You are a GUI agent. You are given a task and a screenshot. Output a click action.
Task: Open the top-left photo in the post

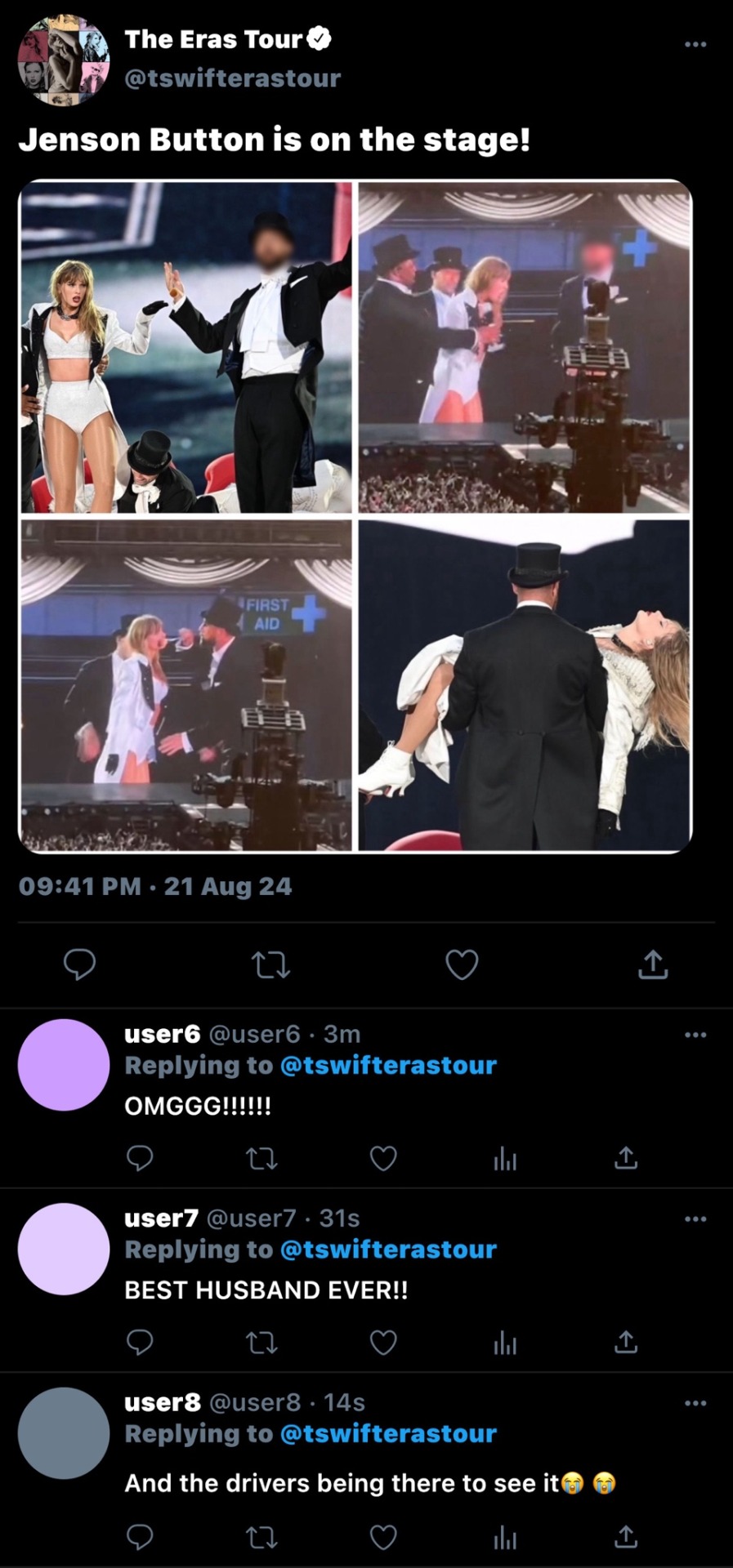[186, 348]
